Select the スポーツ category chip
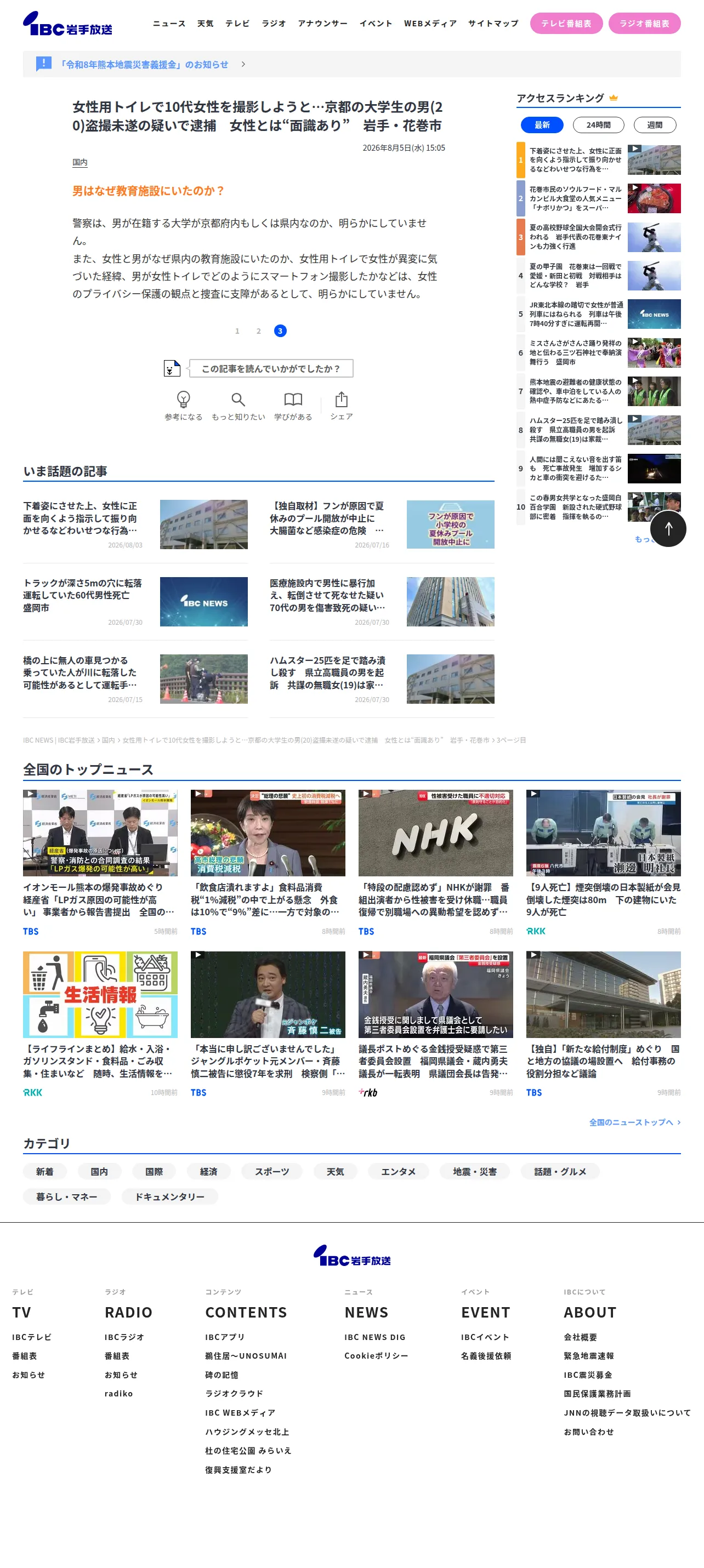Screen dimensions: 704x1568 pos(271,1171)
